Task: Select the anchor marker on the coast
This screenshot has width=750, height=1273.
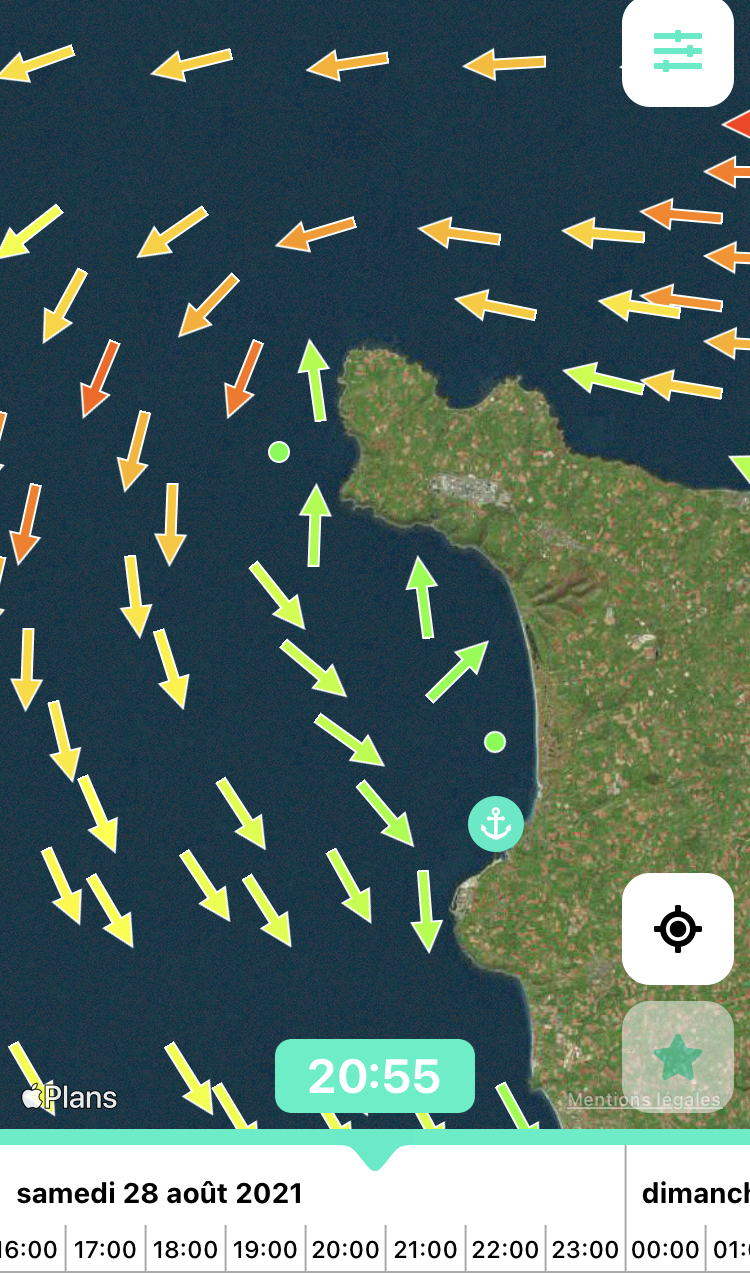Action: (496, 824)
